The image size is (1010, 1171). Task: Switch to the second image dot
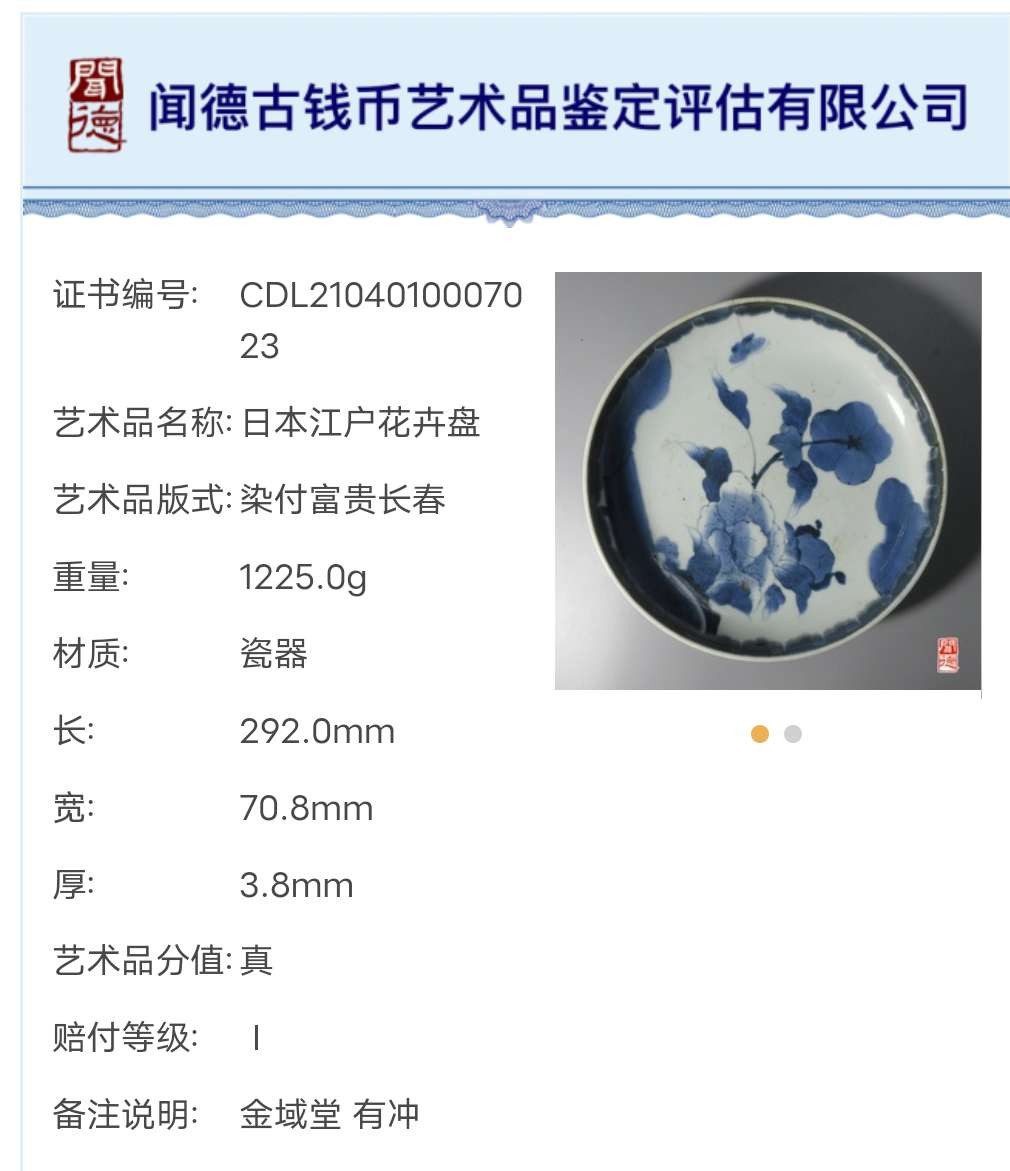coord(793,734)
